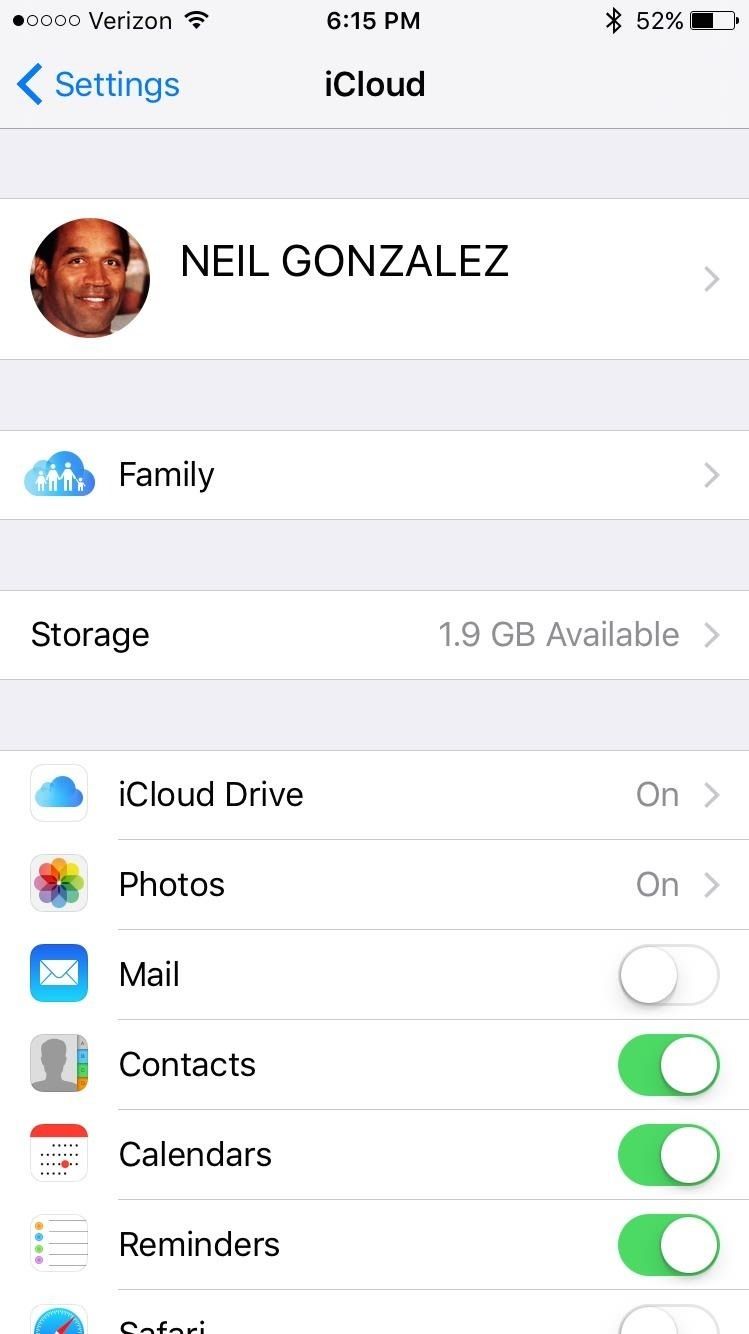Viewport: 749px width, 1334px height.
Task: Open Neil Gonzalez account details via the chevron
Action: tap(711, 278)
